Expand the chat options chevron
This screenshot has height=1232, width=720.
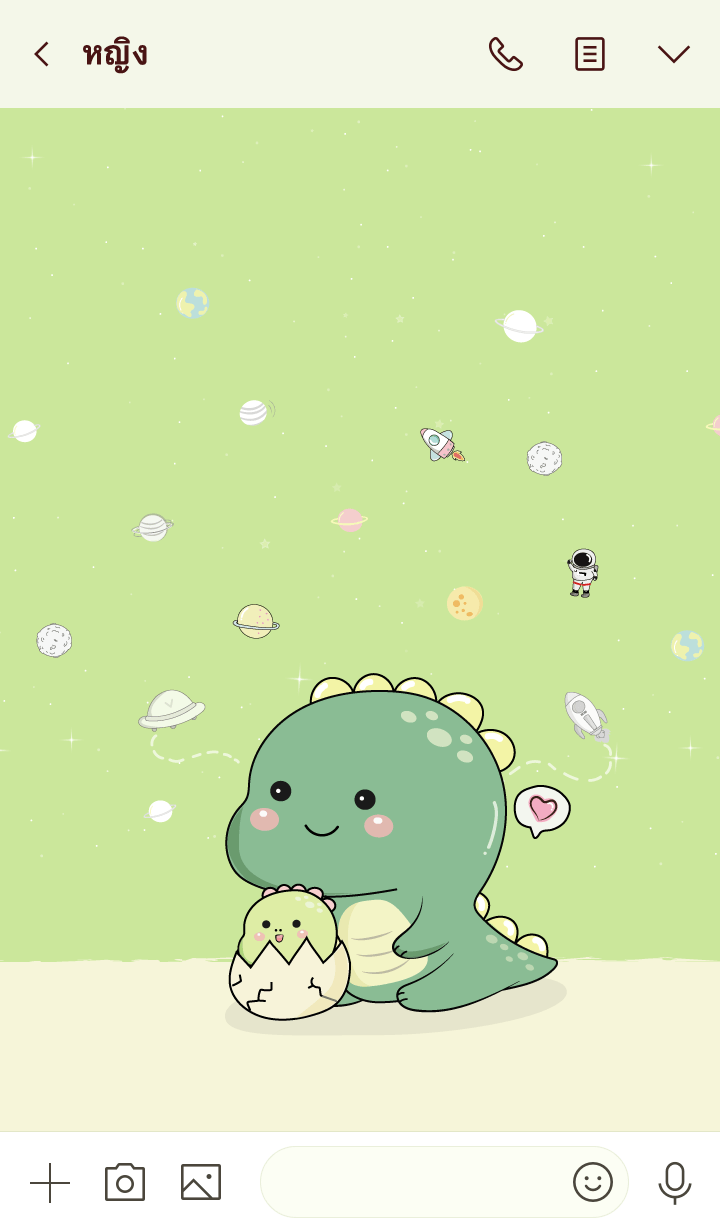(x=673, y=54)
